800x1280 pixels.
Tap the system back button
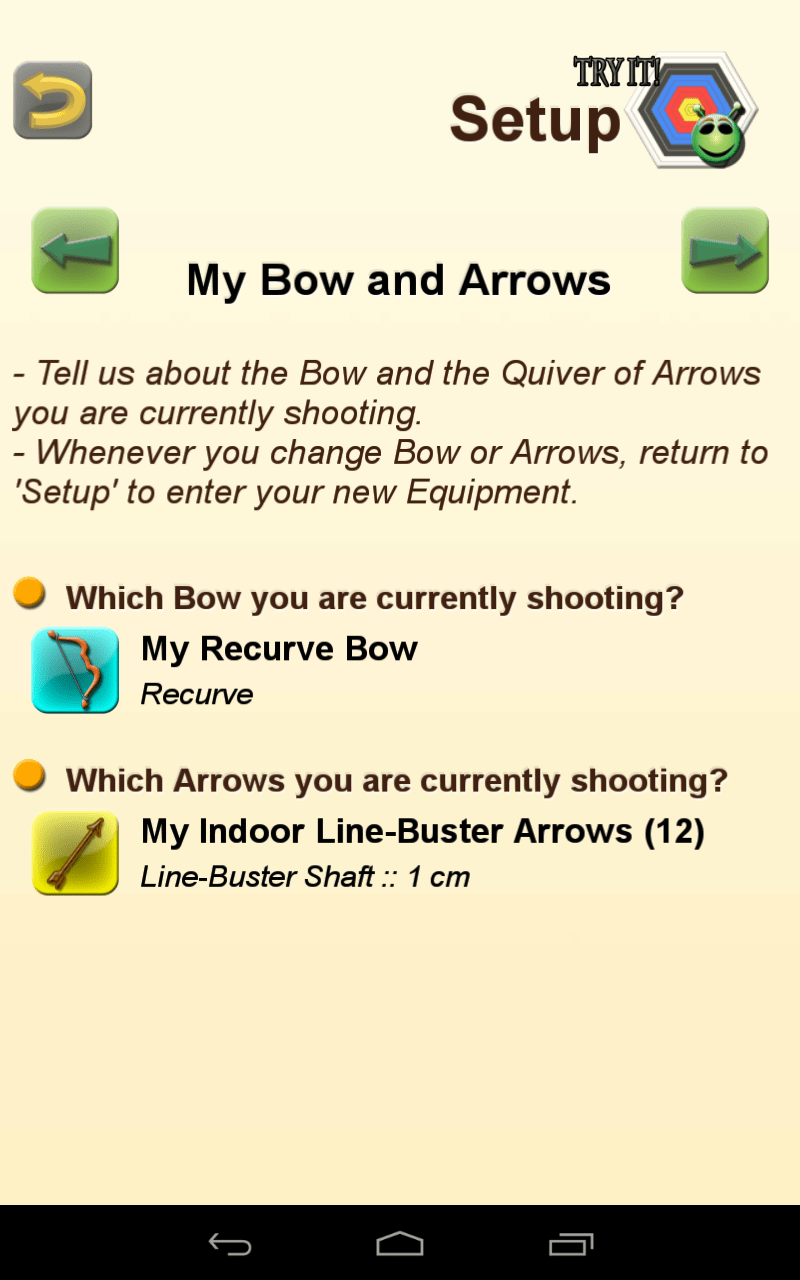coord(230,1244)
